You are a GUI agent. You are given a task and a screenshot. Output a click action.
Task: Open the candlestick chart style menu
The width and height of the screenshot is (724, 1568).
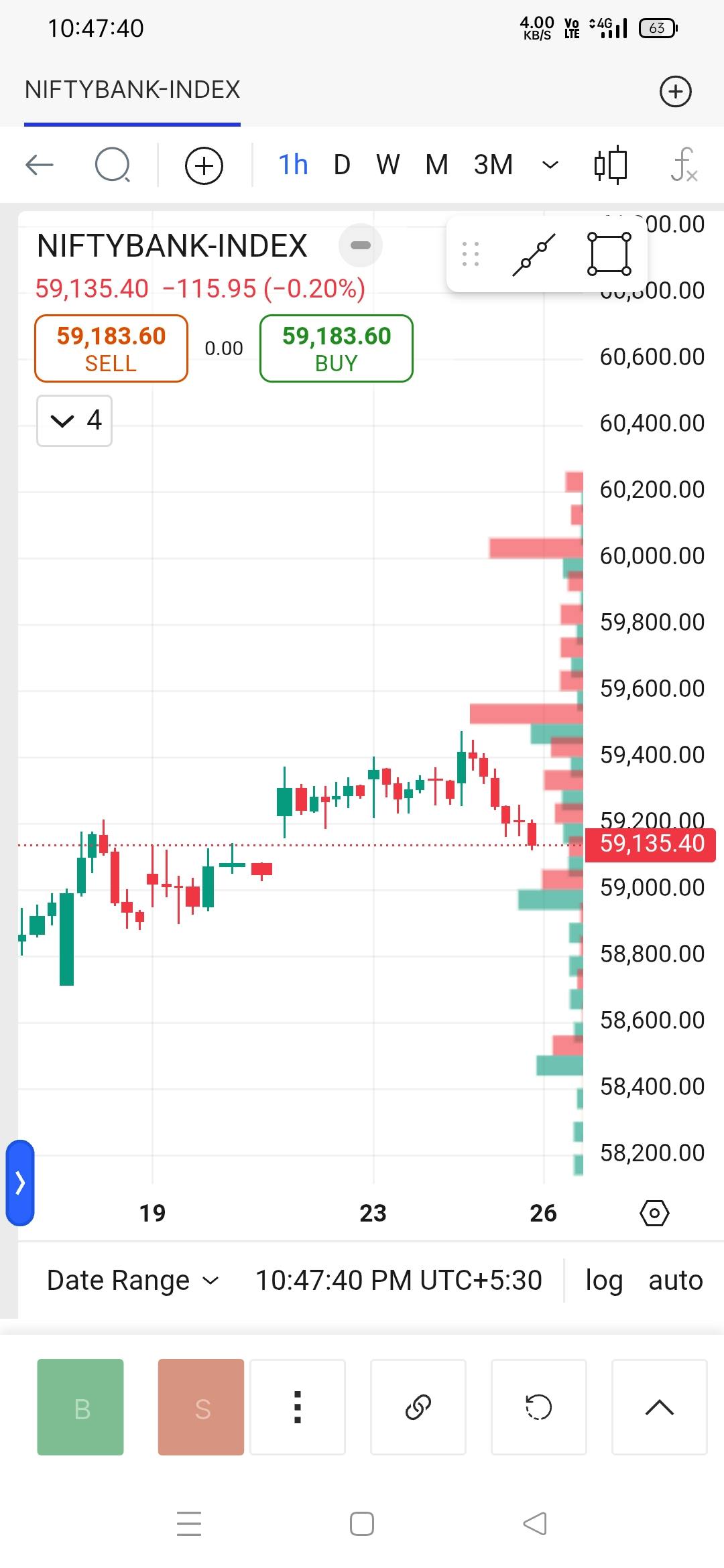point(611,165)
